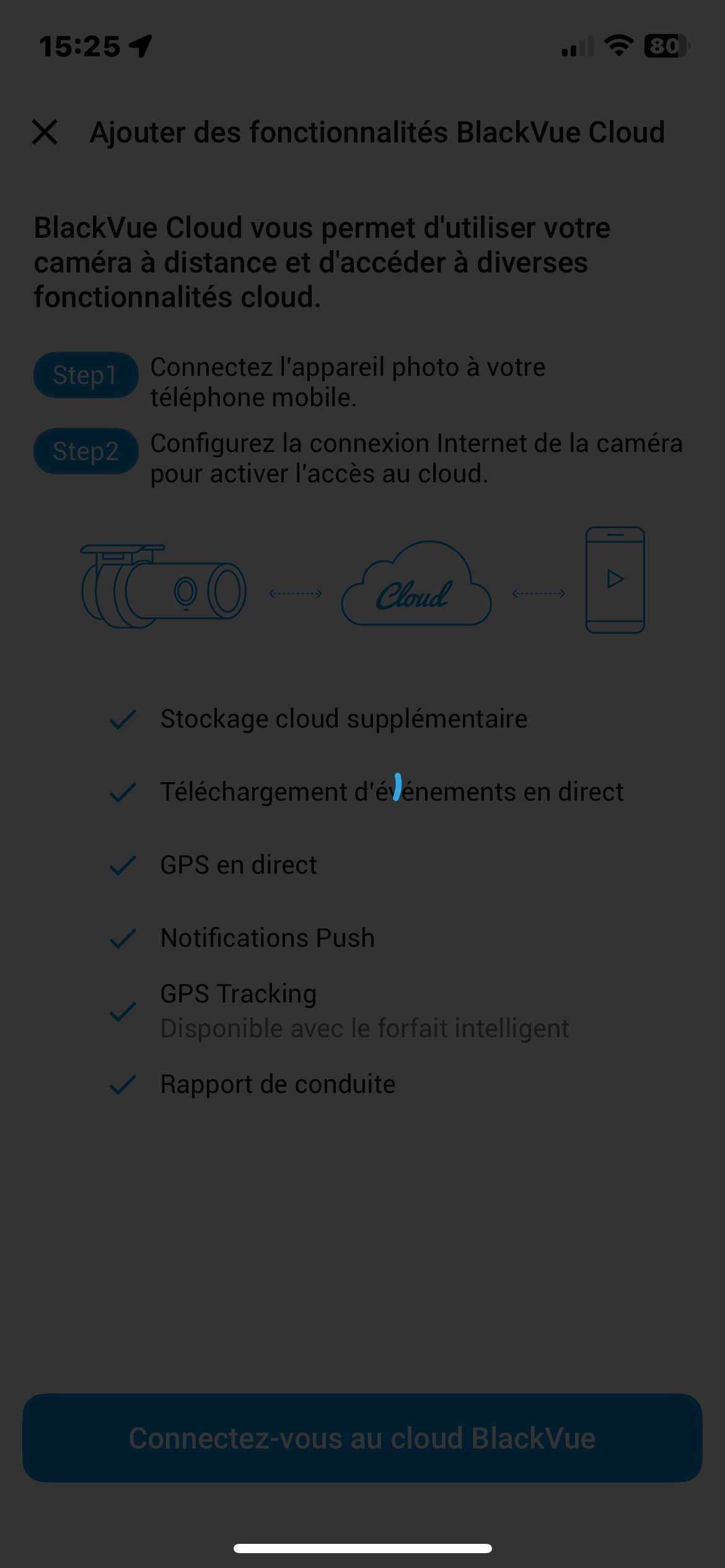The image size is (725, 1568).
Task: Close the BlackVue Cloud features screen
Action: pos(45,133)
